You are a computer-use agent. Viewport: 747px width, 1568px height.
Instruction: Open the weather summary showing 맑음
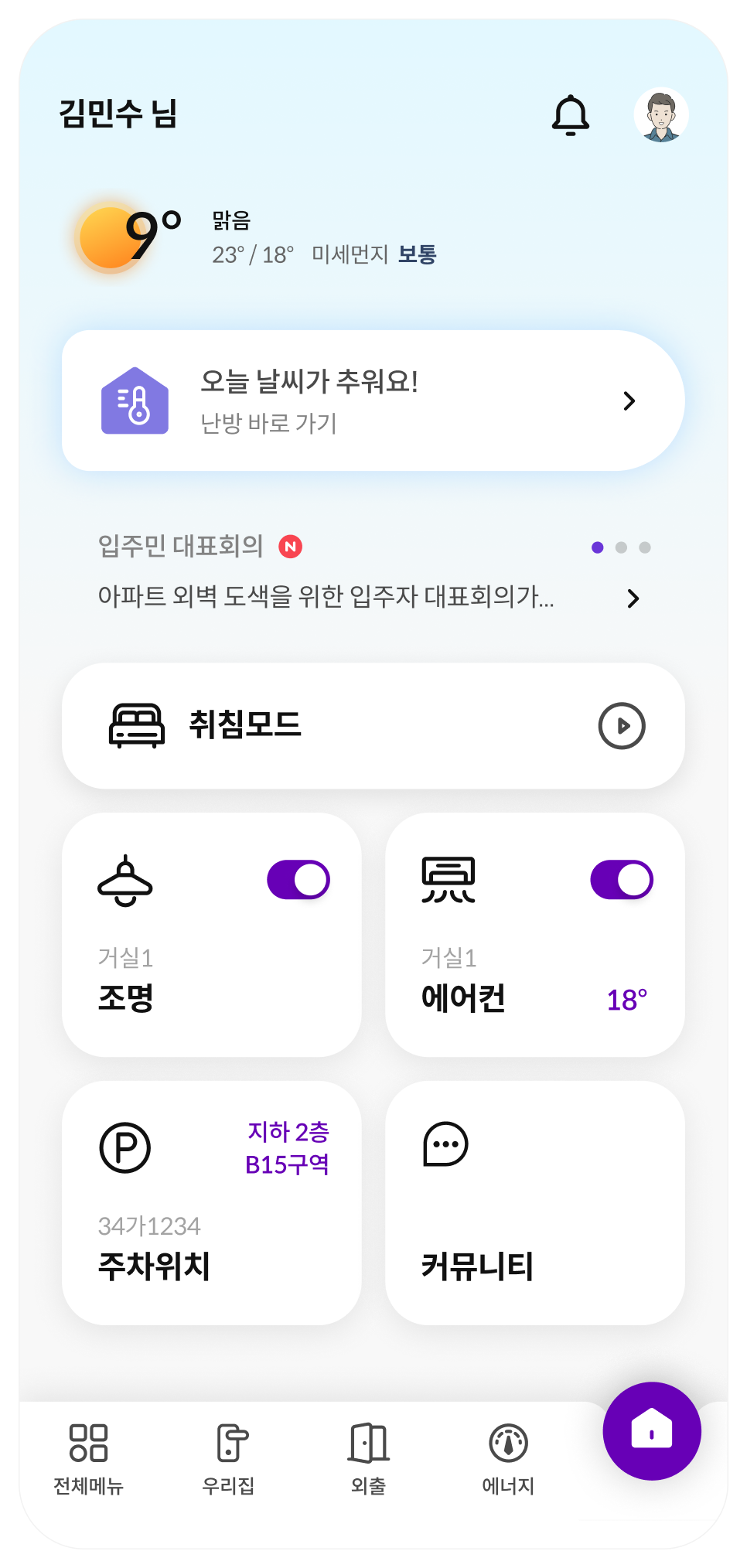[x=255, y=238]
